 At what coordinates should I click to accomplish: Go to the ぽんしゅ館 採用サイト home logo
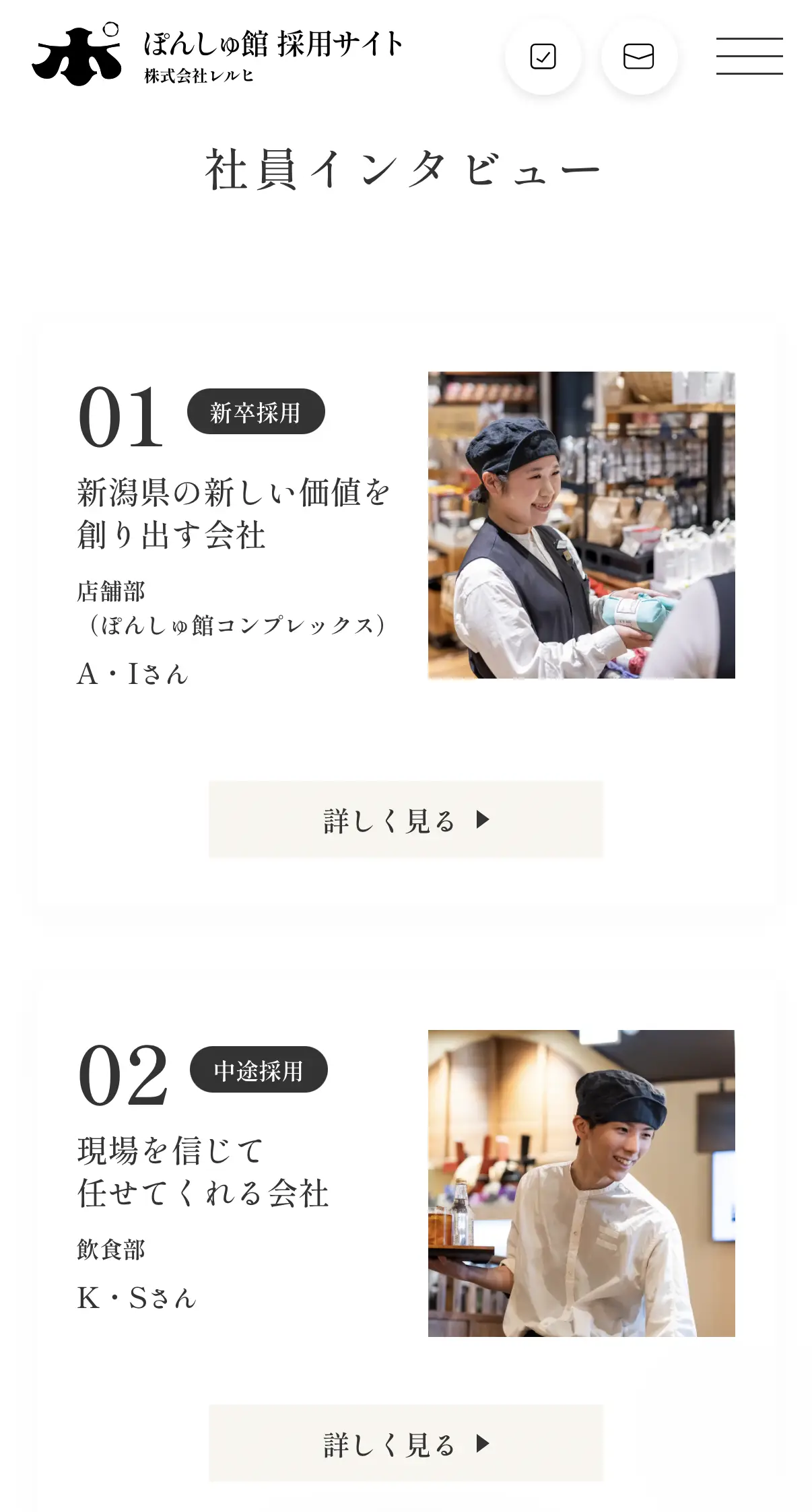tap(217, 57)
